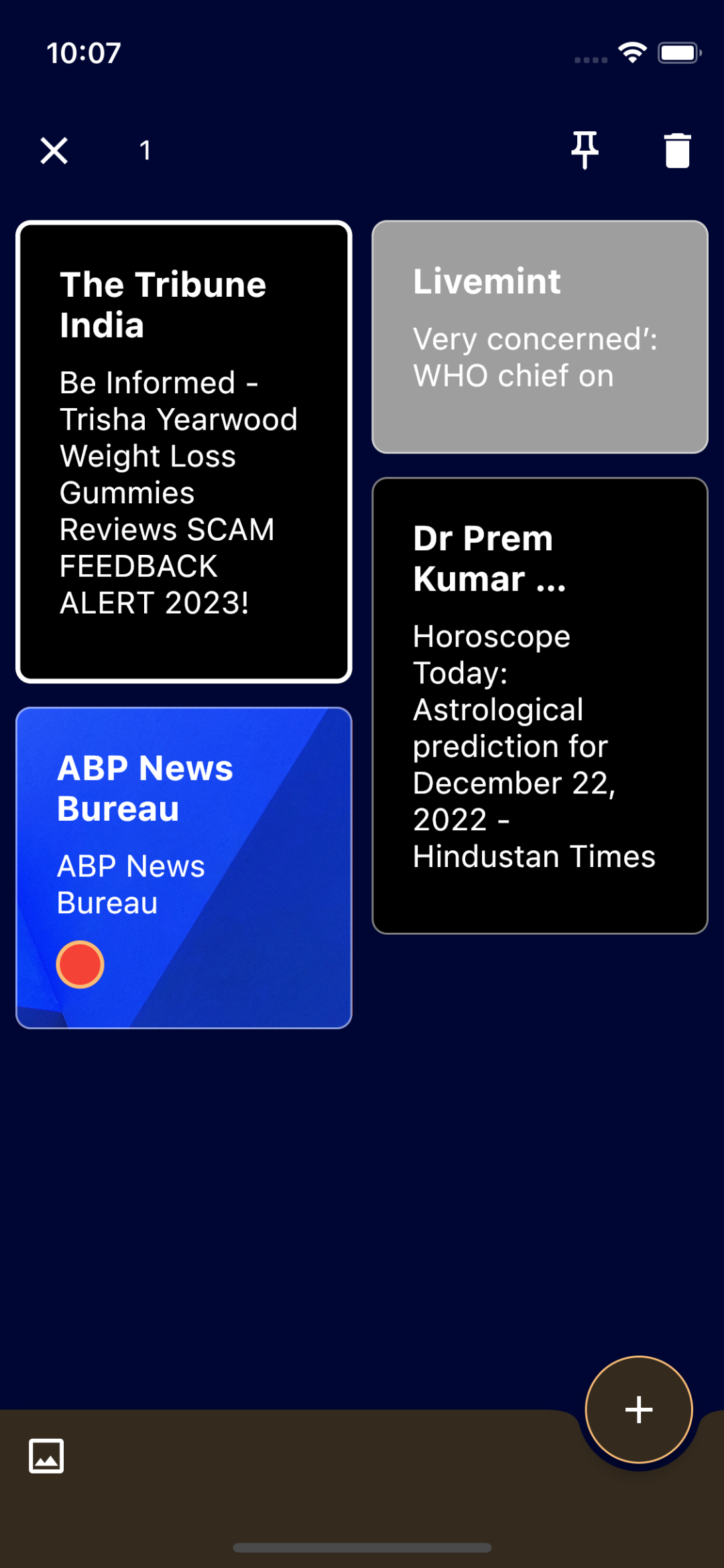The image size is (724, 1568).
Task: Close the note selection mode
Action: (x=54, y=151)
